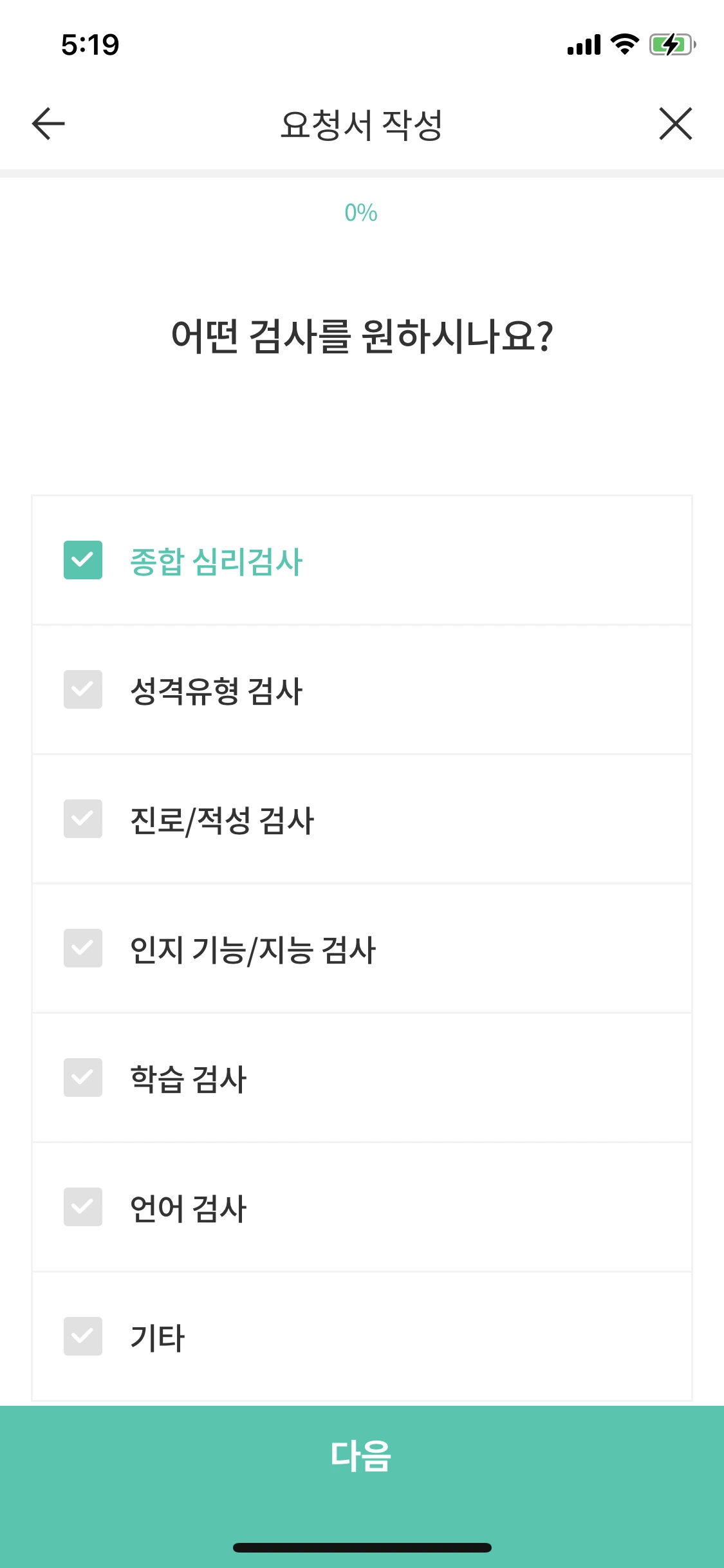The height and width of the screenshot is (1568, 724).
Task: Check the 진로/적성 검사 checkbox
Action: click(x=83, y=819)
